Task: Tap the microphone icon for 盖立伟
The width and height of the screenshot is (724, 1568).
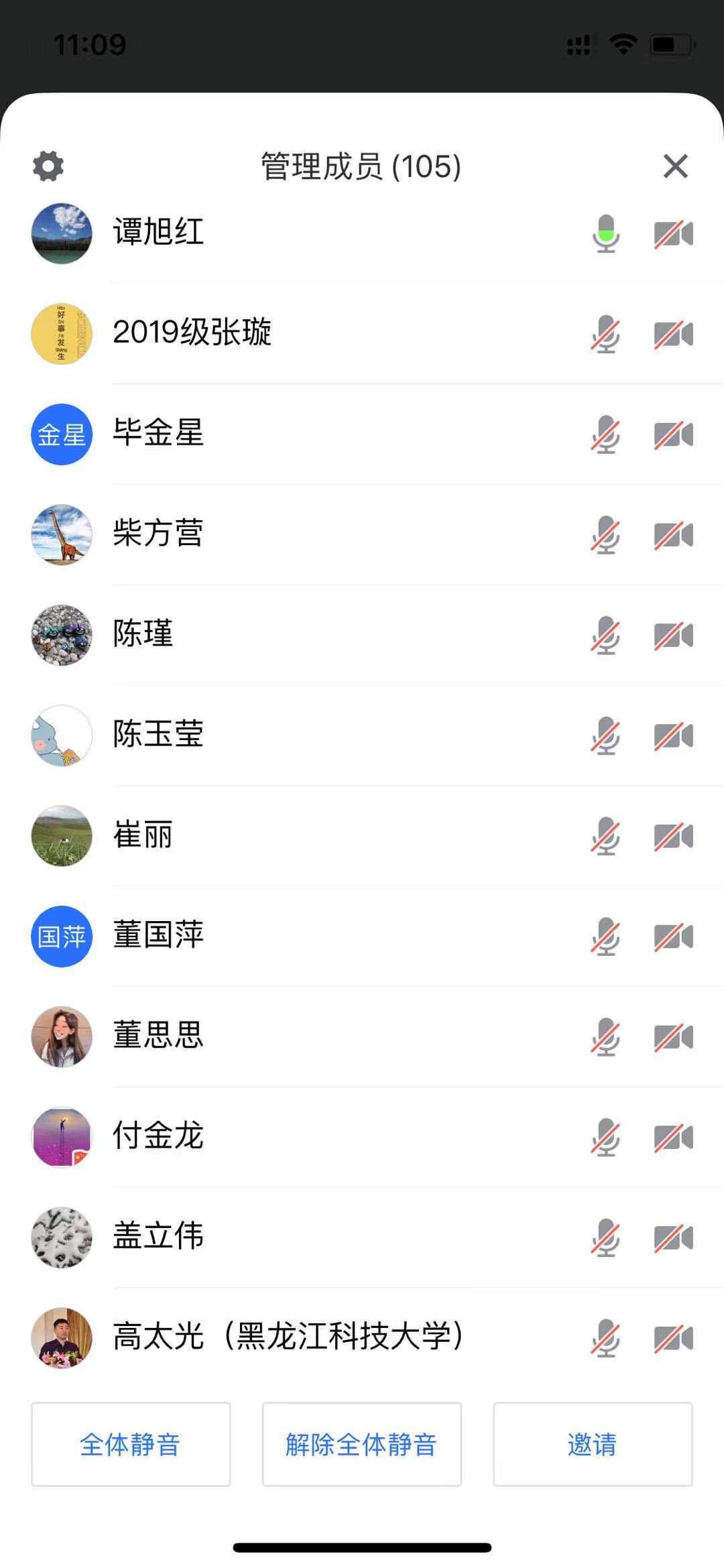Action: click(605, 1238)
